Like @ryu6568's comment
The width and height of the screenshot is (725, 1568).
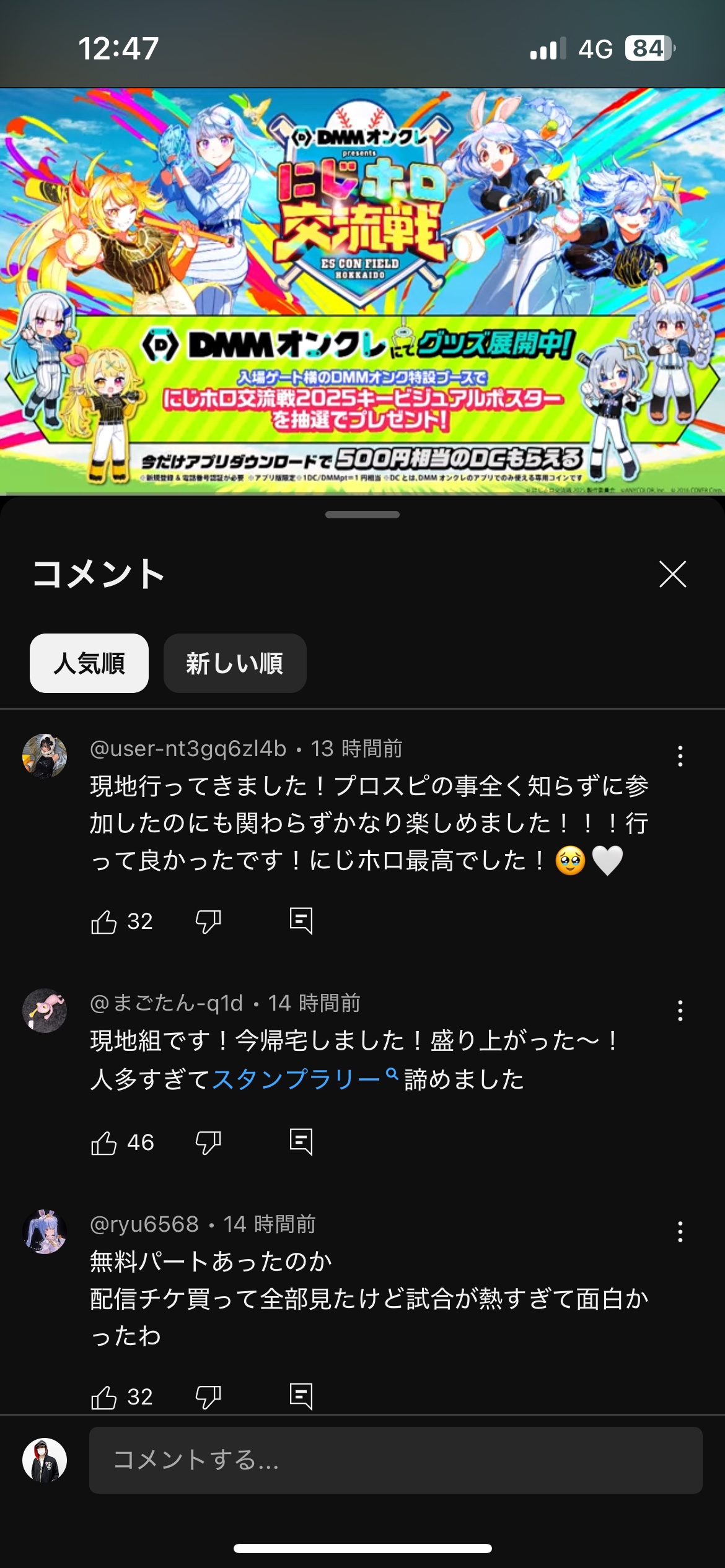103,1398
